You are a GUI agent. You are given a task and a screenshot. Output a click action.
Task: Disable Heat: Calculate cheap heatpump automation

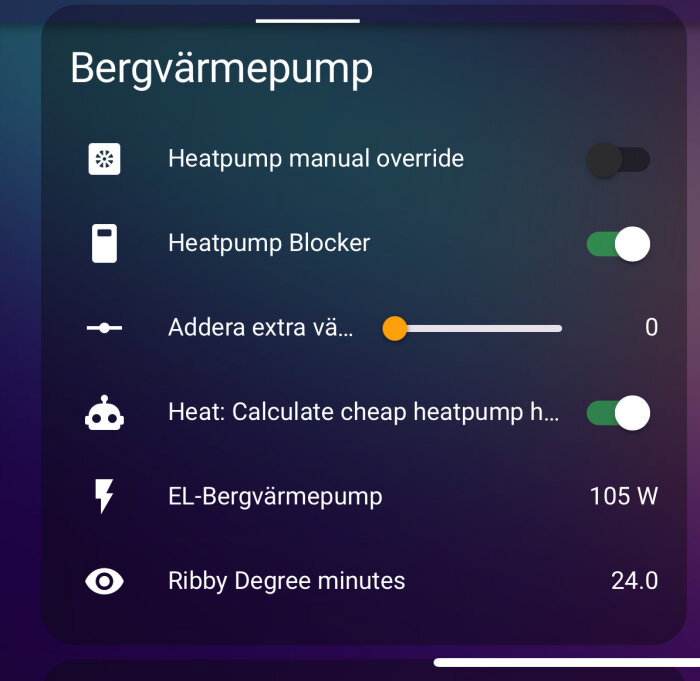coord(617,413)
